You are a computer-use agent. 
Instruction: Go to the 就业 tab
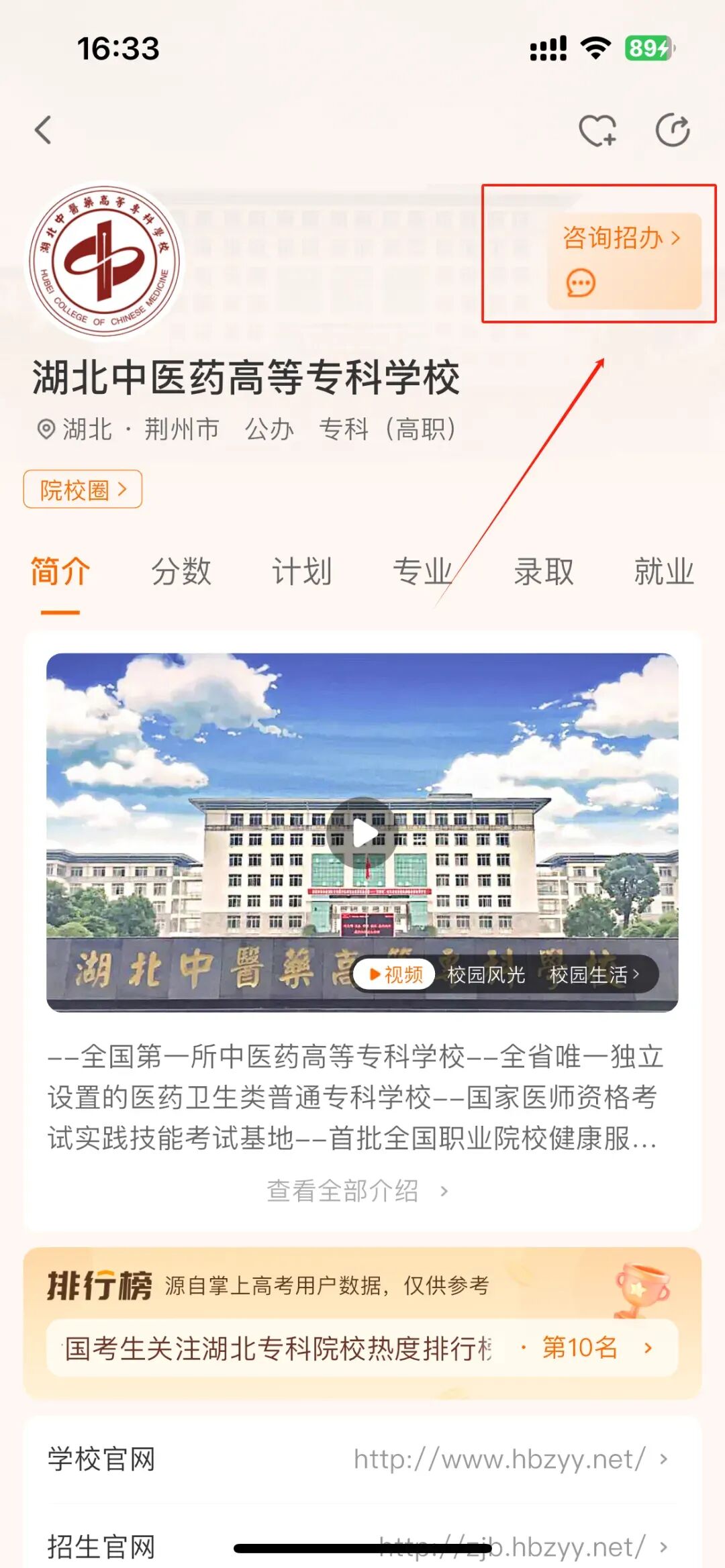pos(663,572)
